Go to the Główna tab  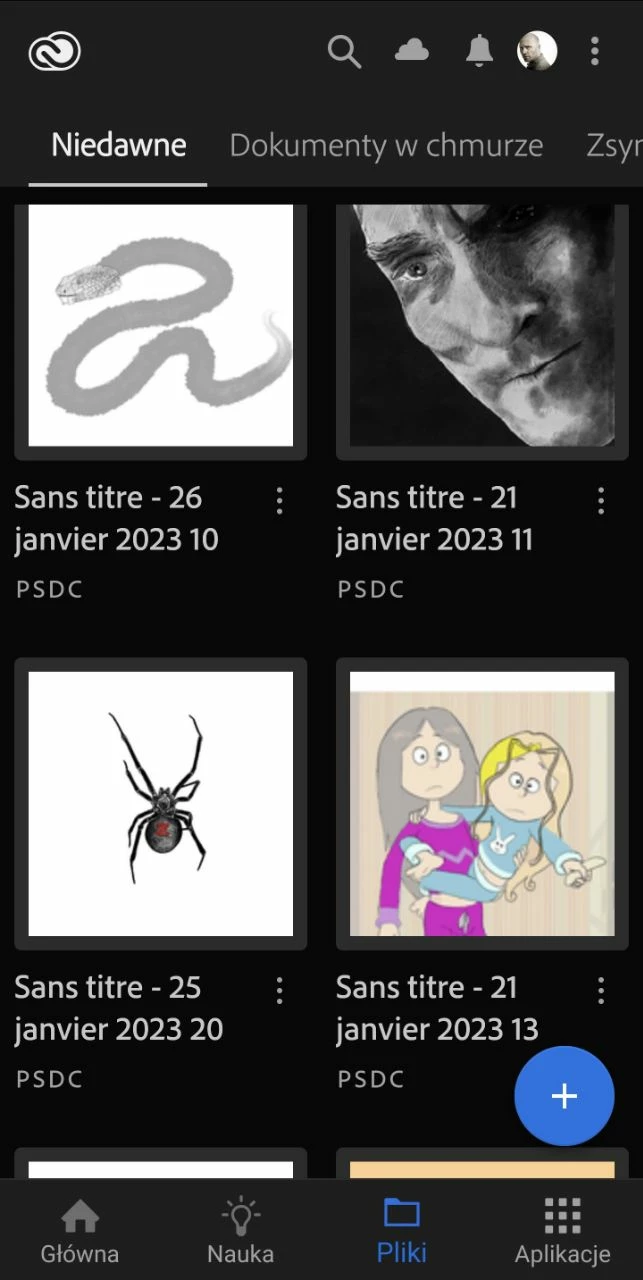tap(80, 1232)
